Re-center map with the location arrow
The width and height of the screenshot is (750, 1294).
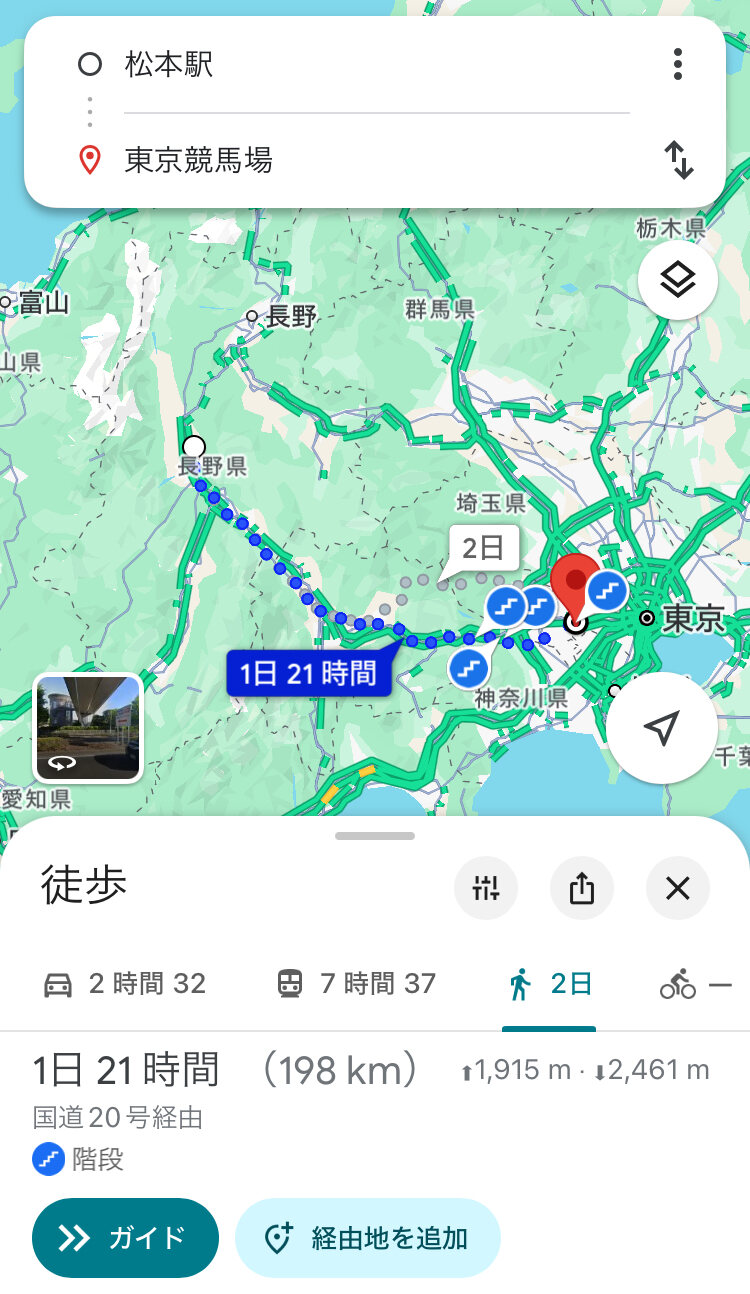click(x=661, y=728)
